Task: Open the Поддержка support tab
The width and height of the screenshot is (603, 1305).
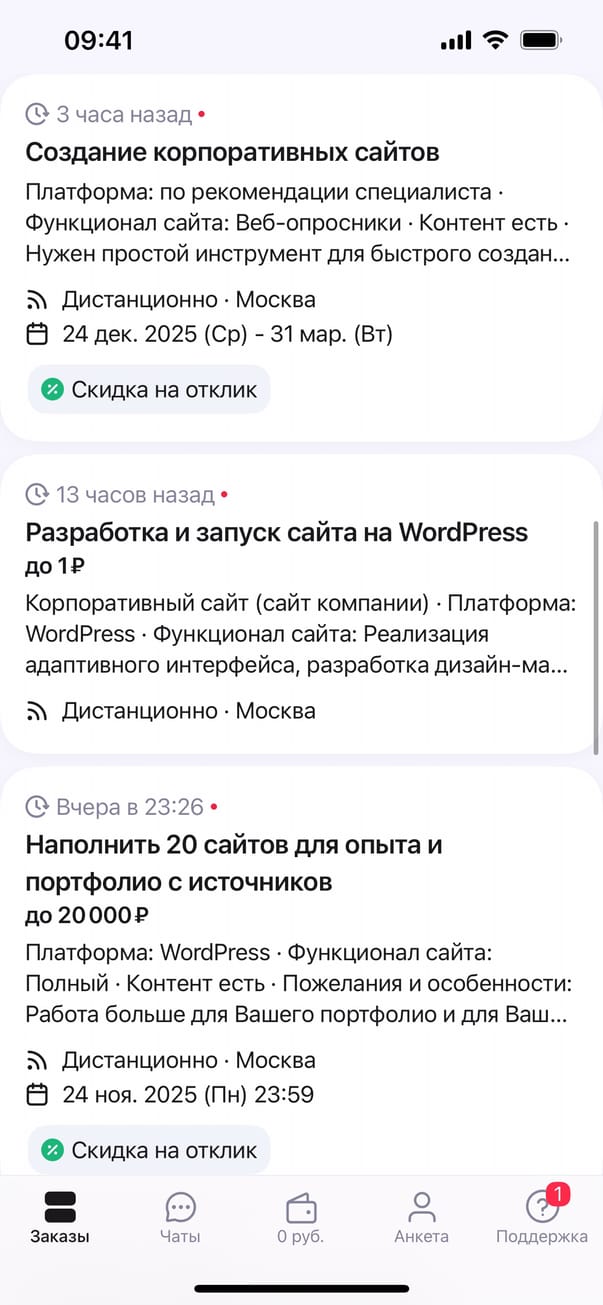Action: pyautogui.click(x=542, y=1217)
